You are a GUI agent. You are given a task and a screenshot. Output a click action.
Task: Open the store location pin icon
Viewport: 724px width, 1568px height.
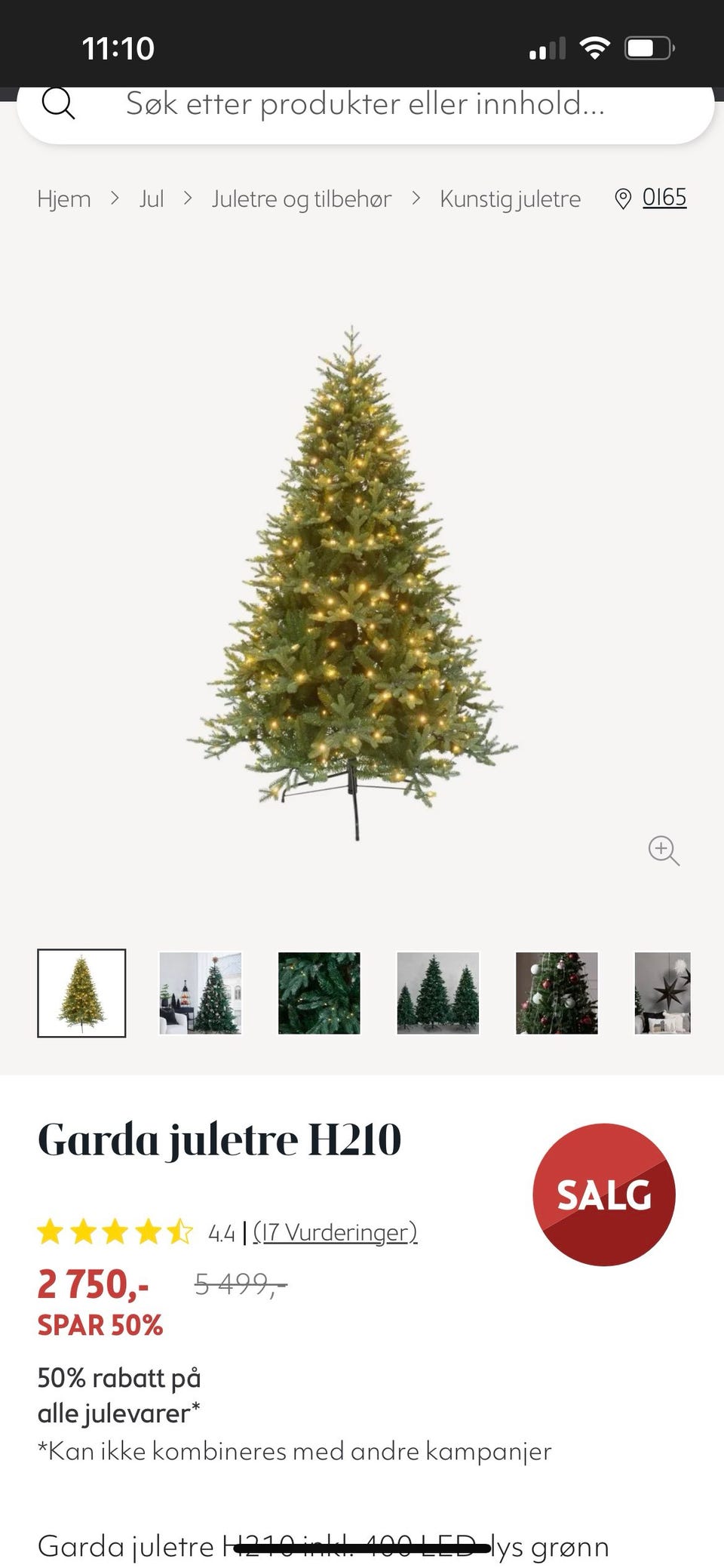(x=624, y=198)
